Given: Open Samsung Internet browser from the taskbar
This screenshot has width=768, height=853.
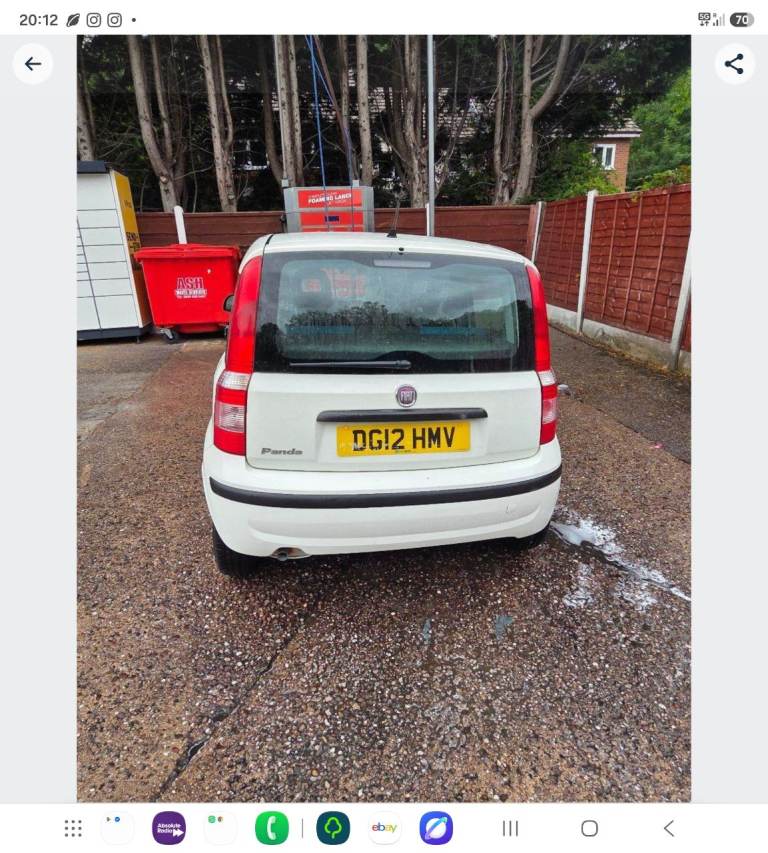Looking at the screenshot, I should [x=436, y=828].
